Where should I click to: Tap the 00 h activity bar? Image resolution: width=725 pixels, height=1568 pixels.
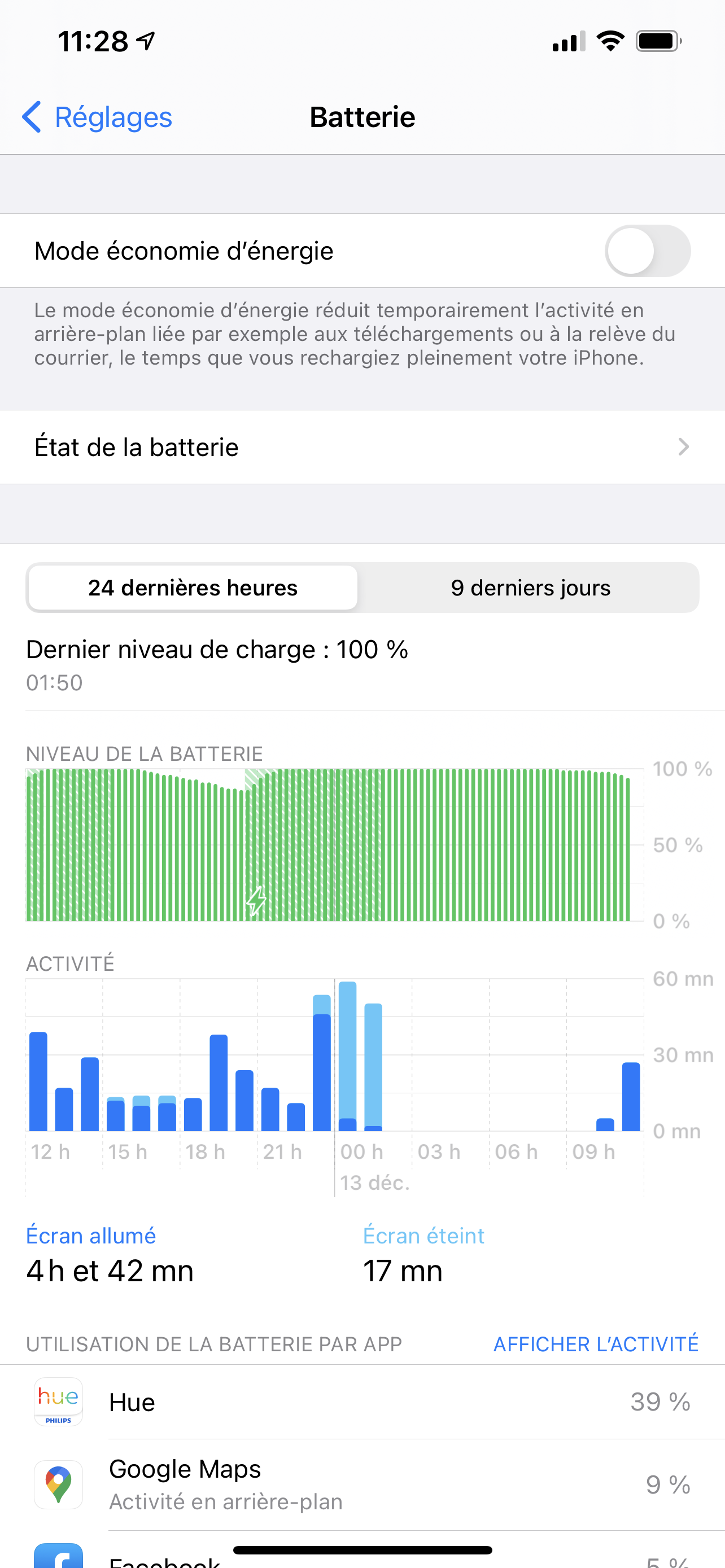click(348, 1057)
